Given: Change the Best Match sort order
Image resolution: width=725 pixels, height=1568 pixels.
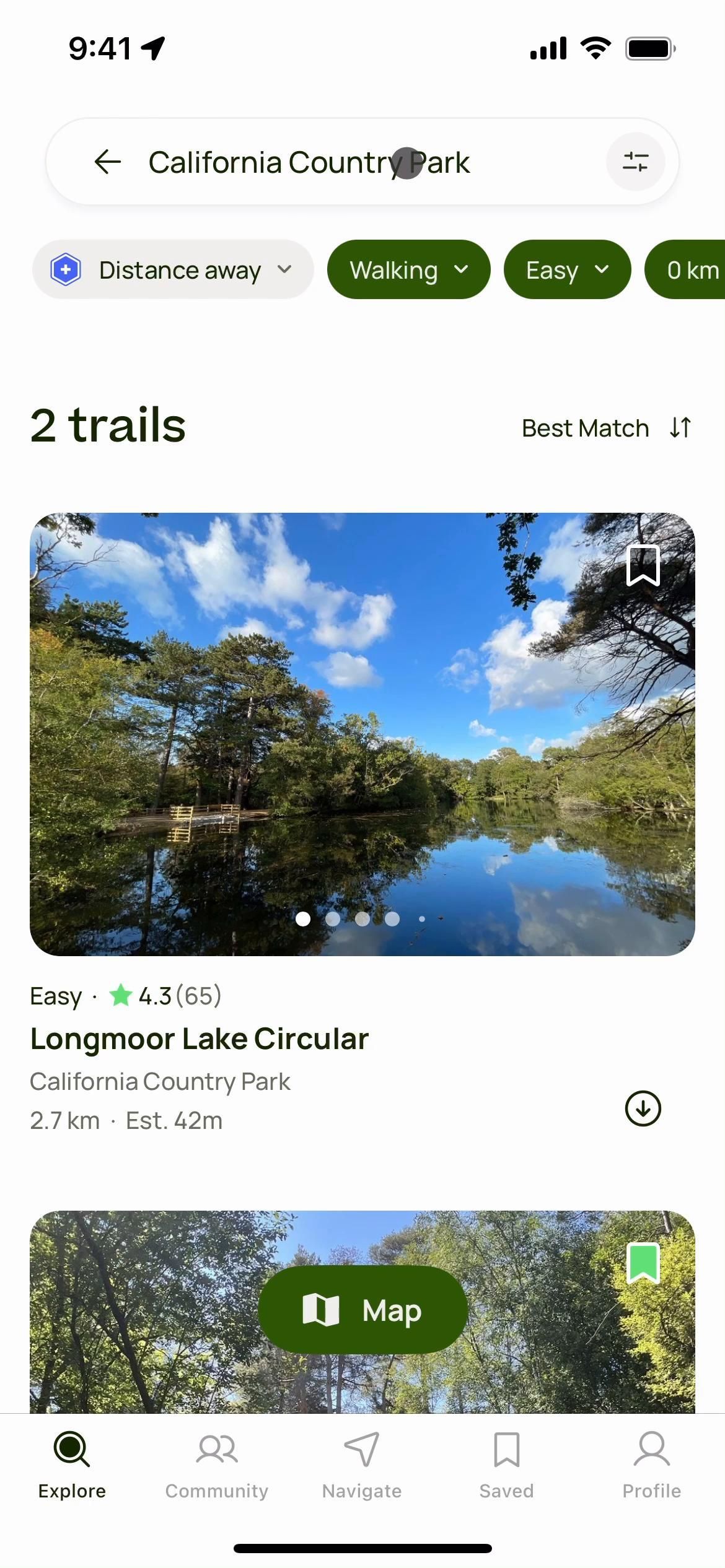Looking at the screenshot, I should 607,428.
